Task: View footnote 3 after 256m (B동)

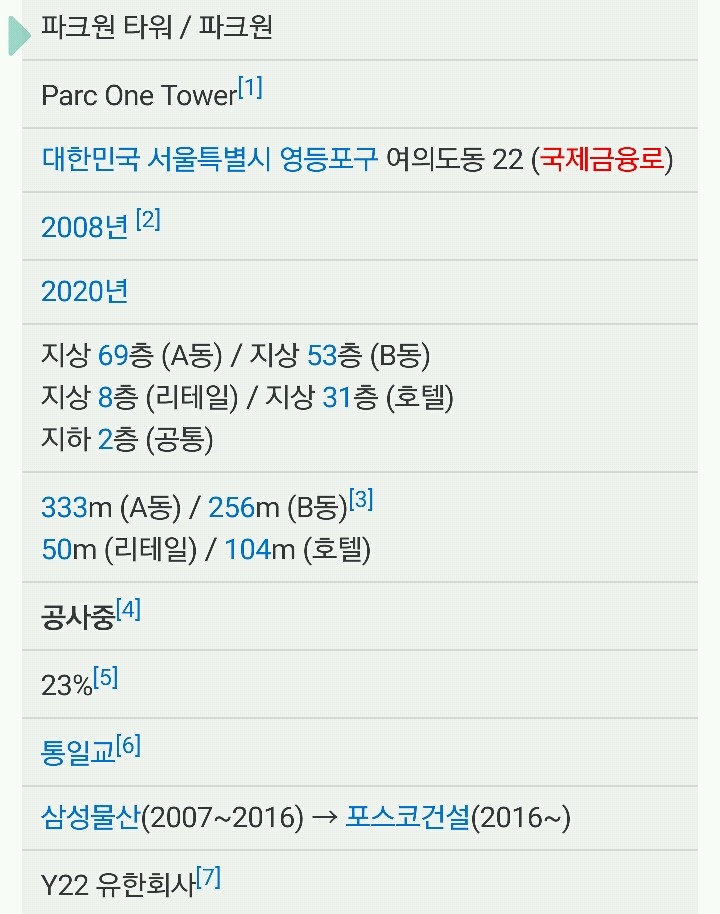Action: coord(360,501)
